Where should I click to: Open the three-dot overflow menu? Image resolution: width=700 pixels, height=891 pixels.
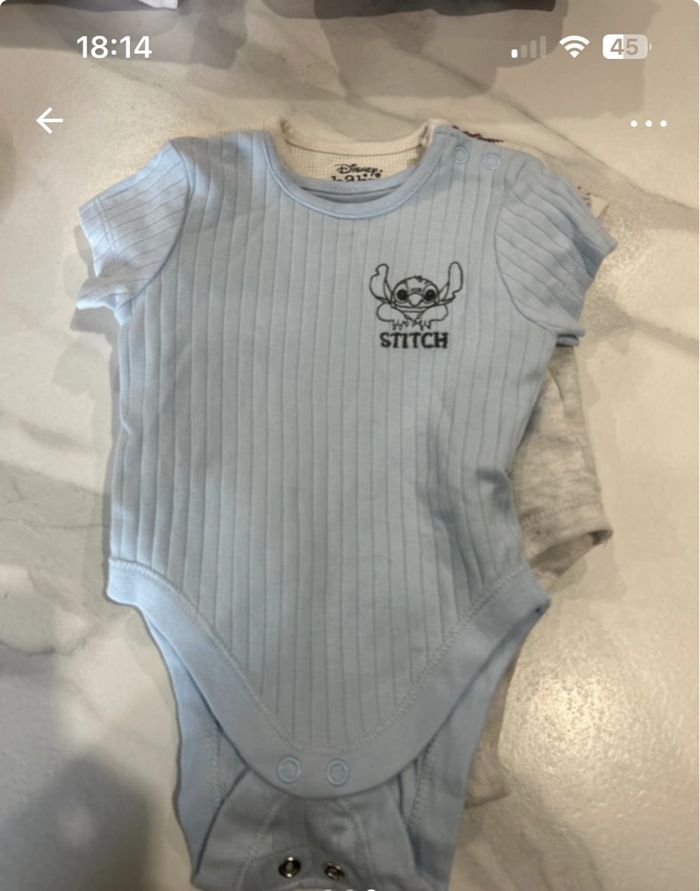click(648, 124)
